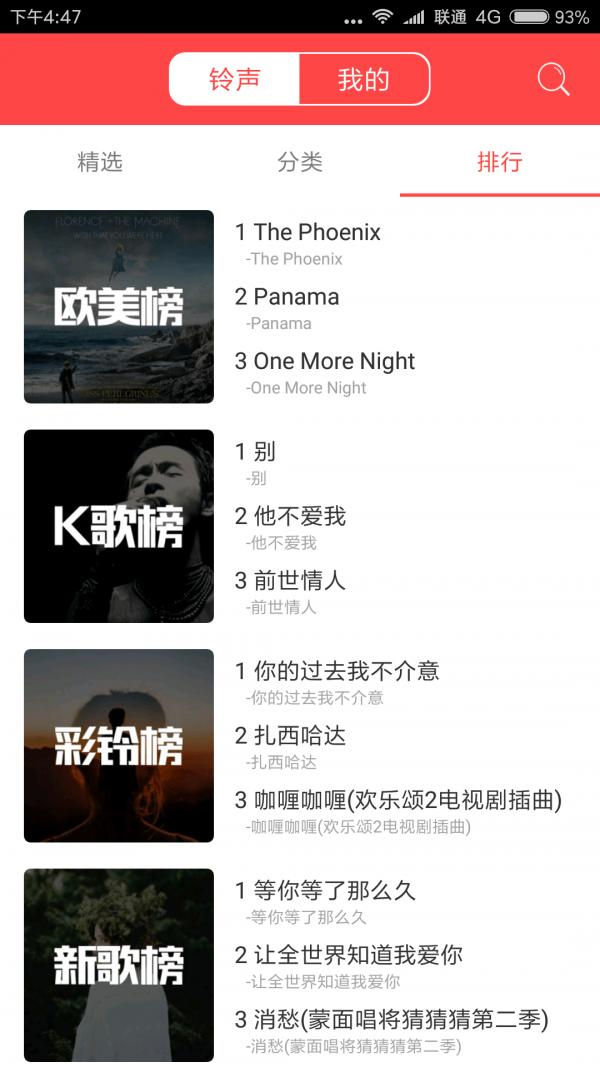Viewport: 600px width, 1067px height.
Task: Select 让全世界知道我爱你
Action: pyautogui.click(x=348, y=966)
